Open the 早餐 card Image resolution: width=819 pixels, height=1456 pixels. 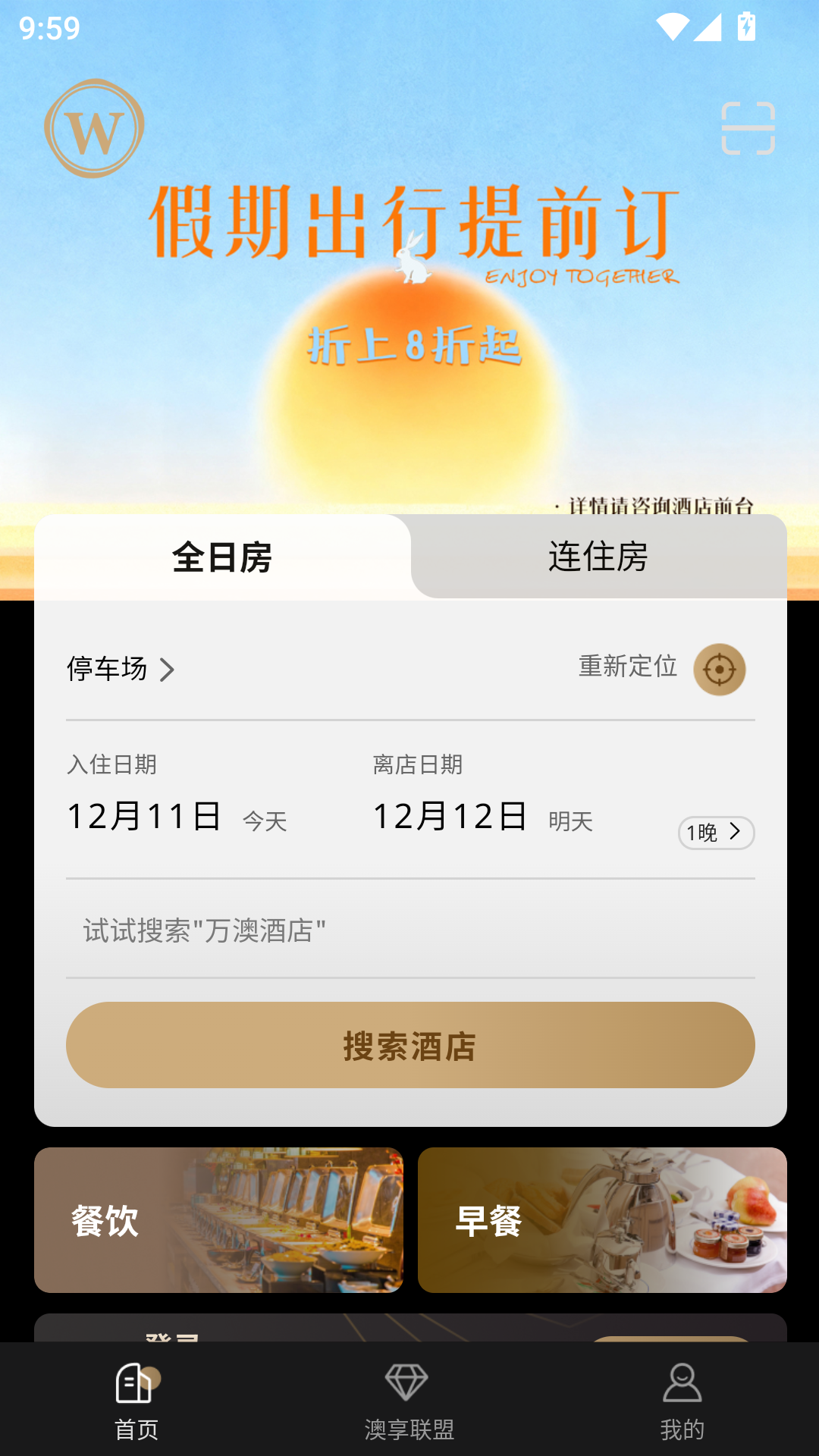(x=602, y=1219)
